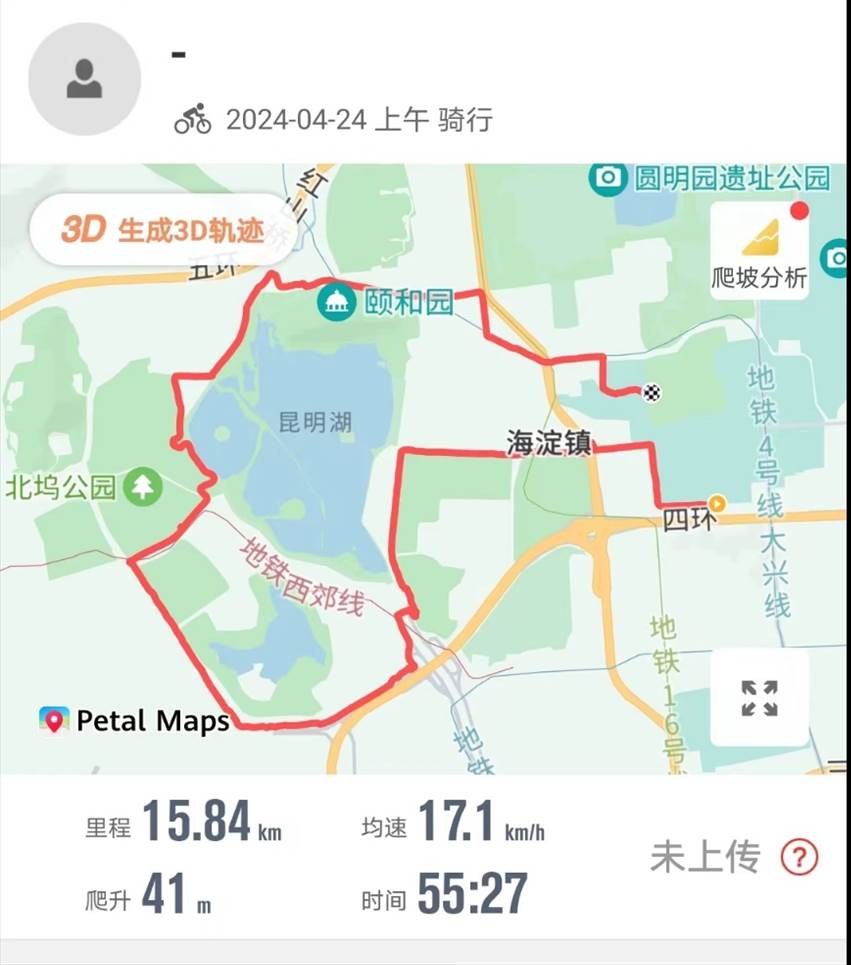Open the climb analysis (爬坡分析)

point(759,249)
